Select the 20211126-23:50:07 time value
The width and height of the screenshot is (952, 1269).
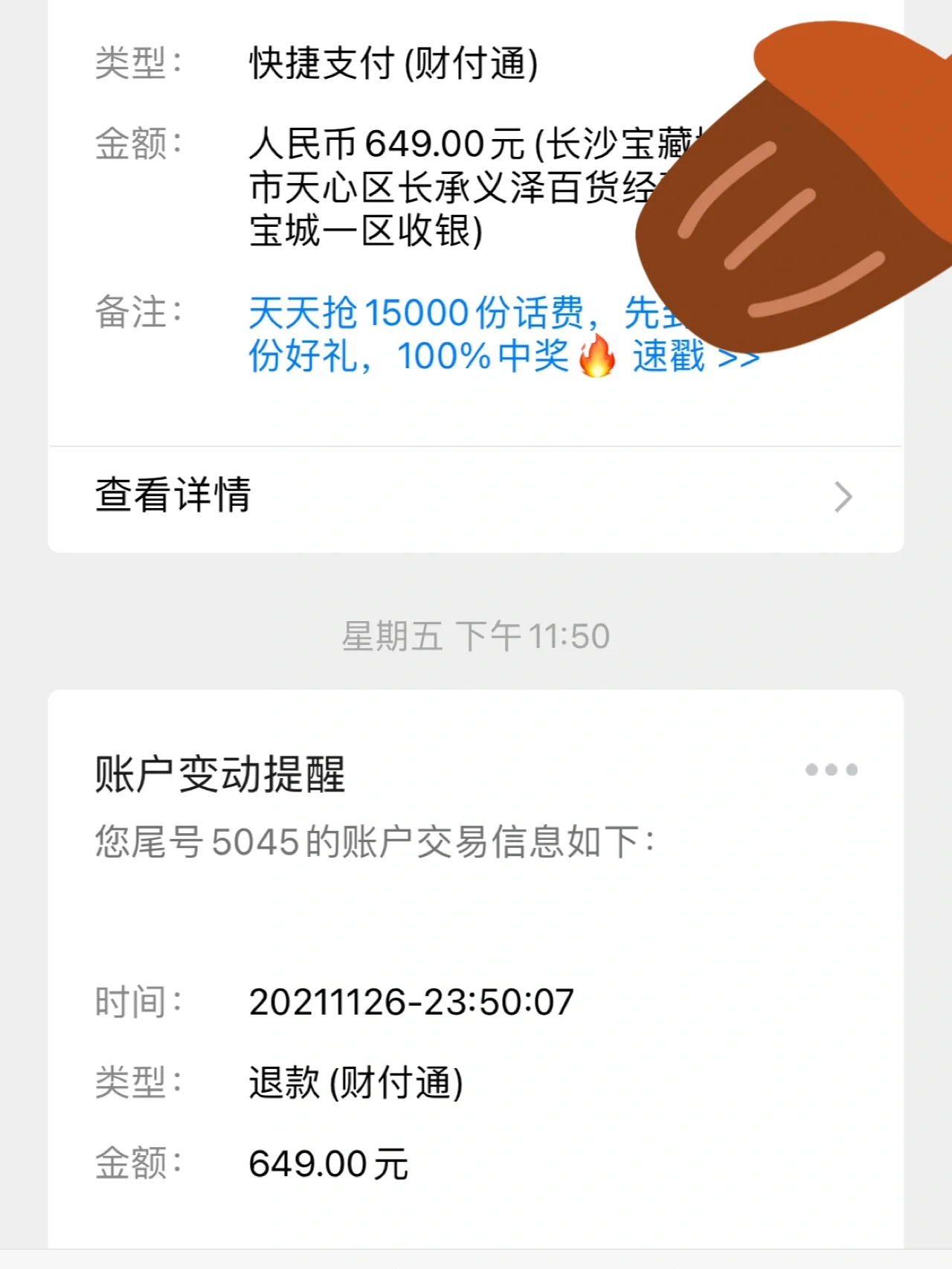pyautogui.click(x=411, y=1002)
